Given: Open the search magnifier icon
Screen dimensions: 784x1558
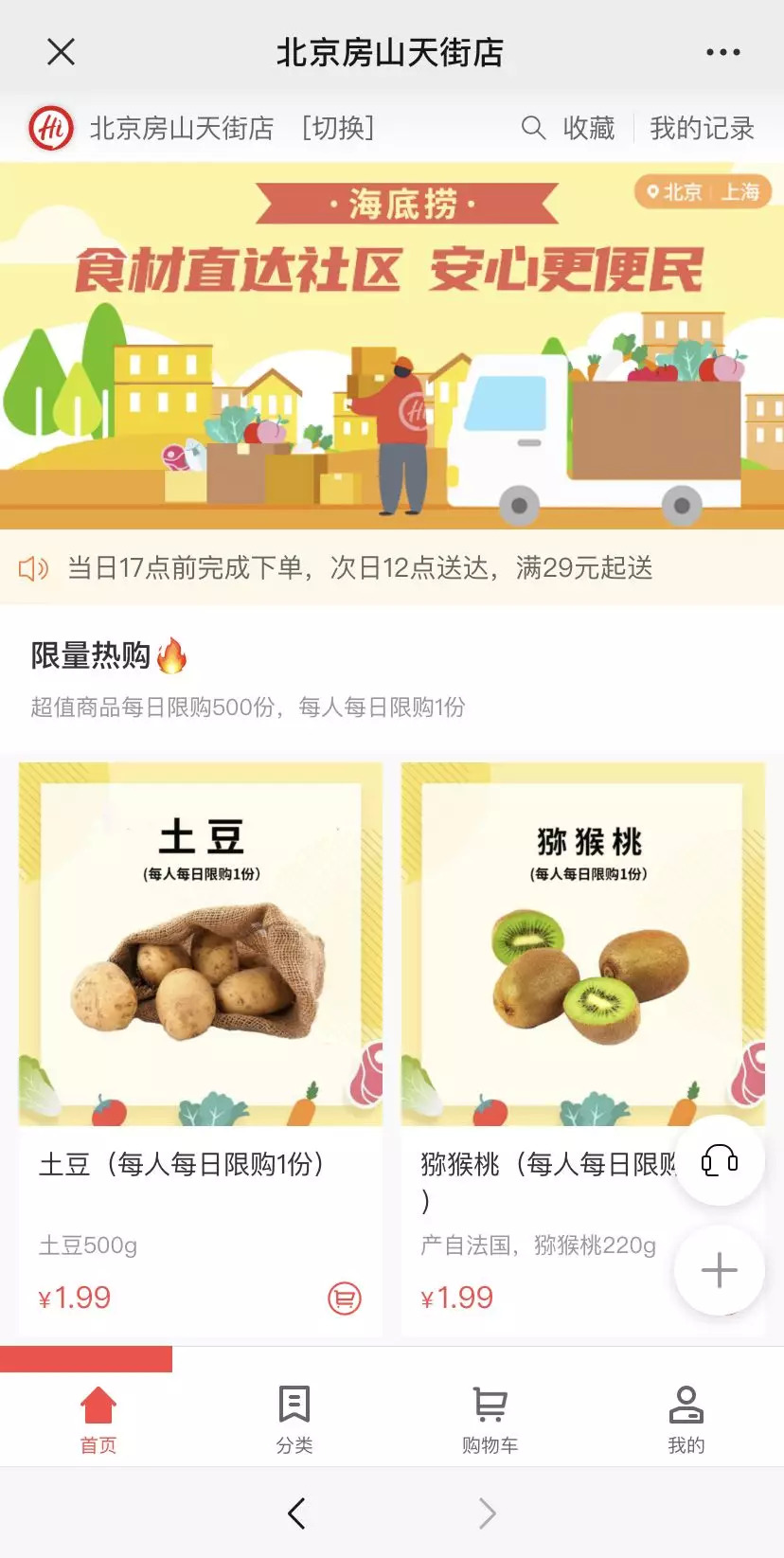Looking at the screenshot, I should coord(533,128).
